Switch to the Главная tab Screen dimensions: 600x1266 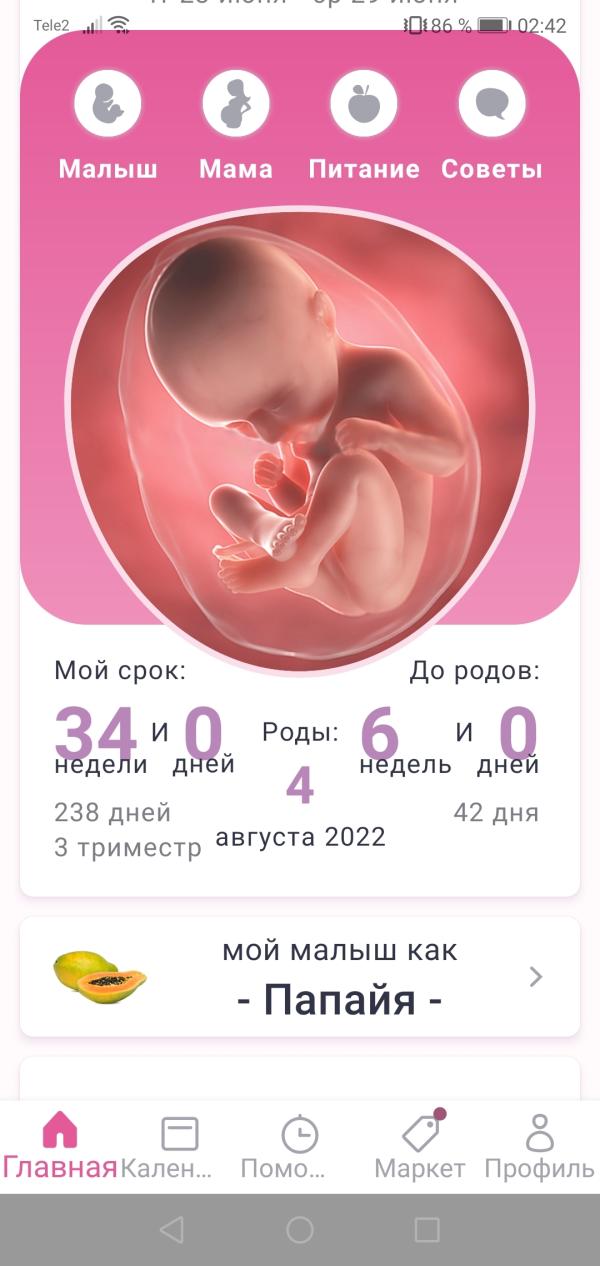pos(60,1146)
